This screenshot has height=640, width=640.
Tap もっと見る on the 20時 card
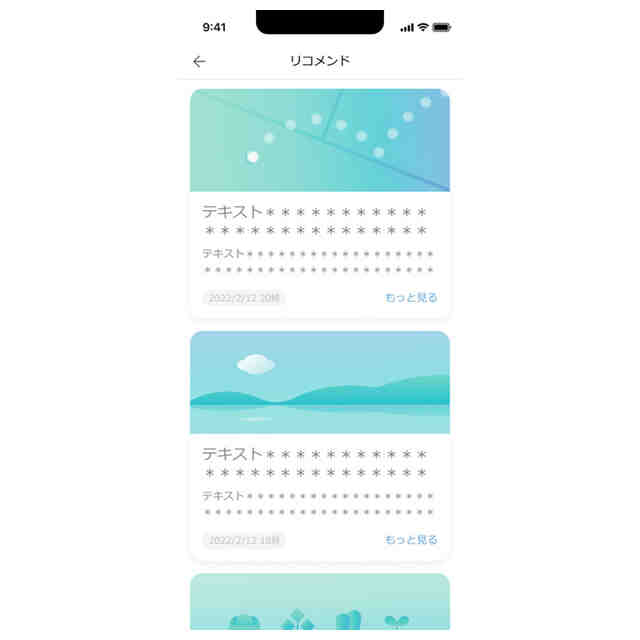(411, 298)
